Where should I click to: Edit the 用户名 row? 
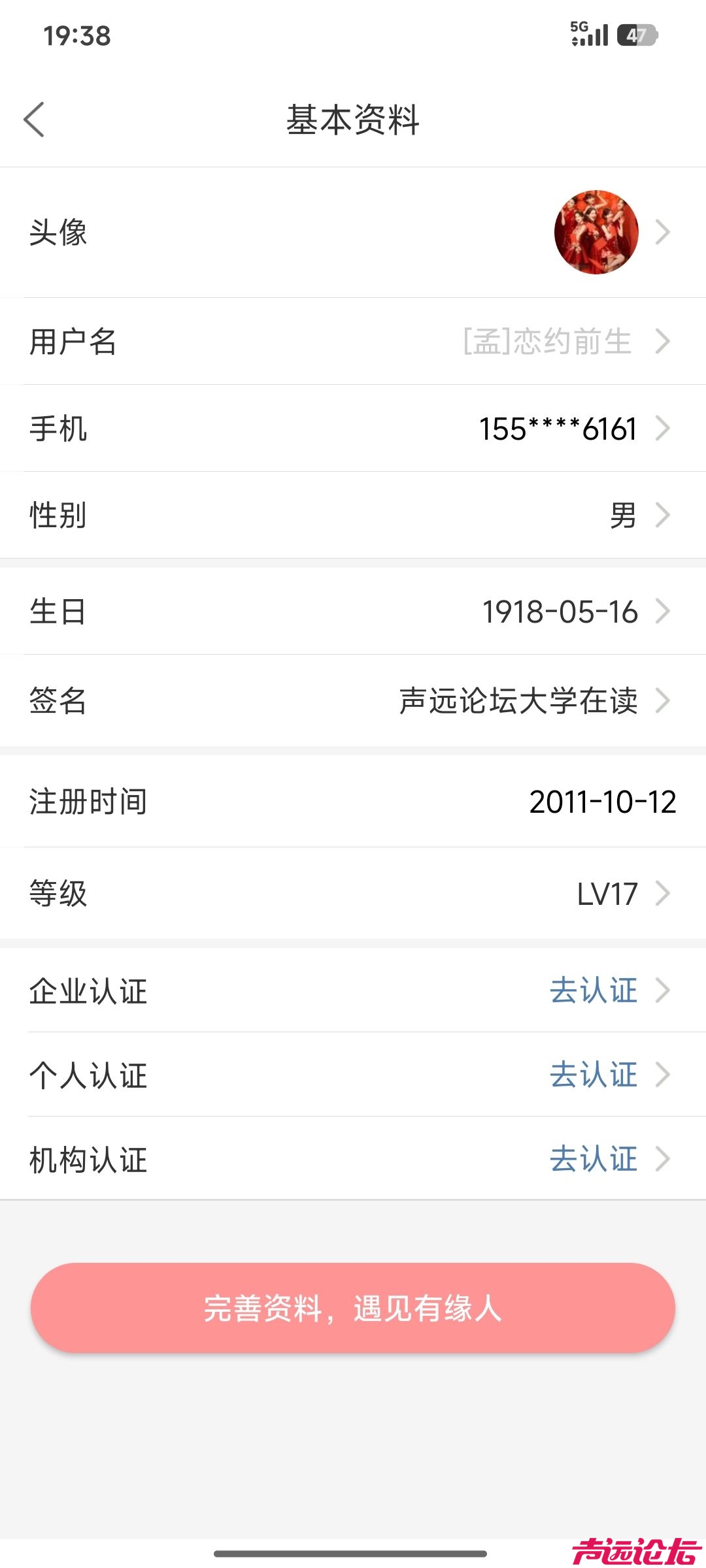[x=353, y=342]
